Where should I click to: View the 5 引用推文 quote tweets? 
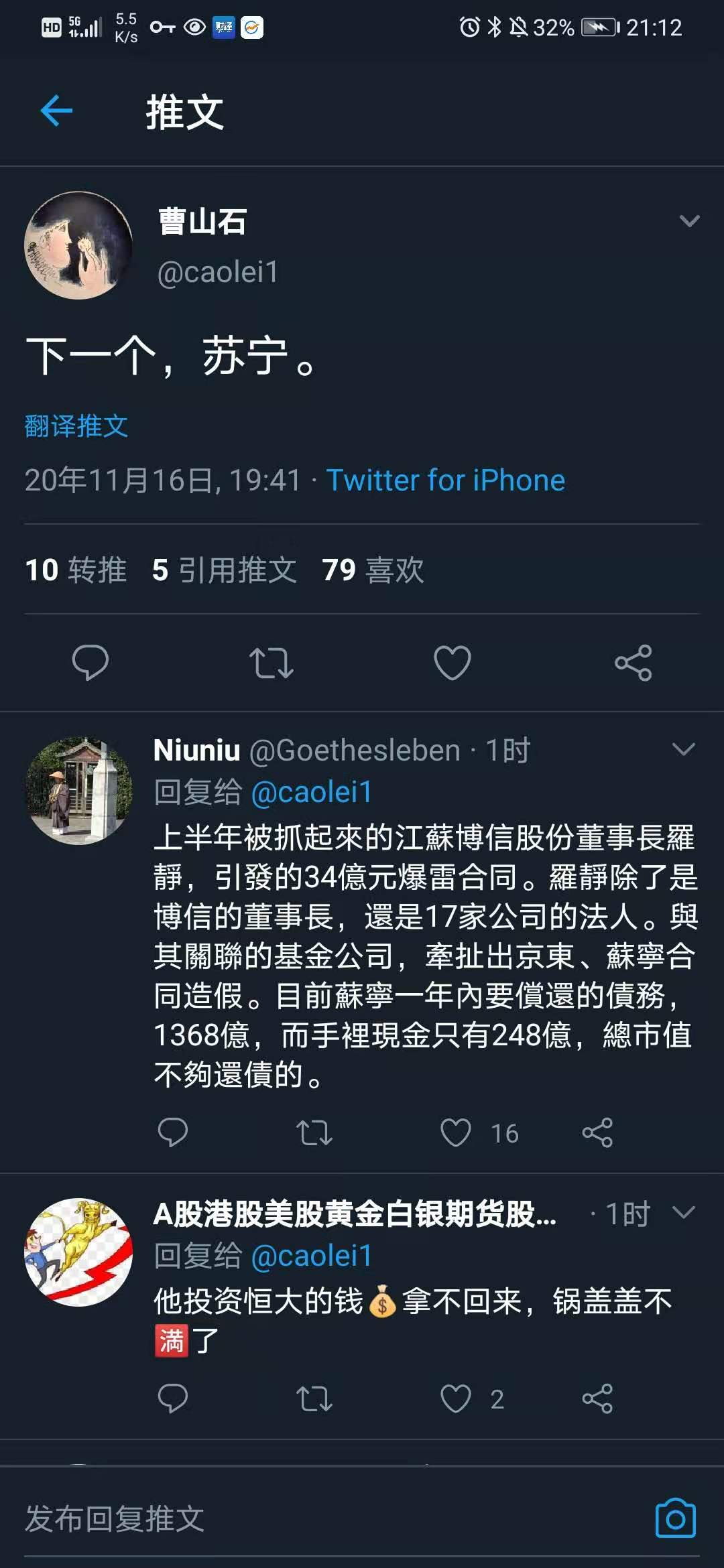coord(224,570)
